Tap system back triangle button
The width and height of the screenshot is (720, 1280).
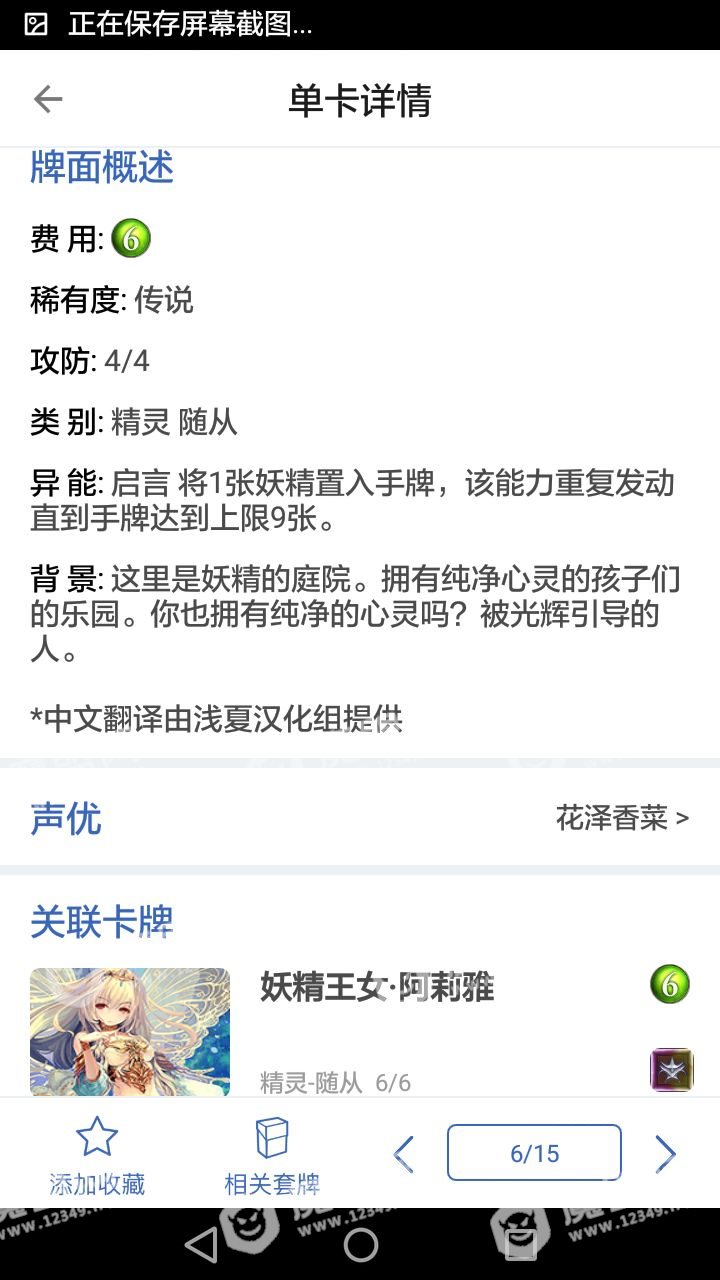202,1245
